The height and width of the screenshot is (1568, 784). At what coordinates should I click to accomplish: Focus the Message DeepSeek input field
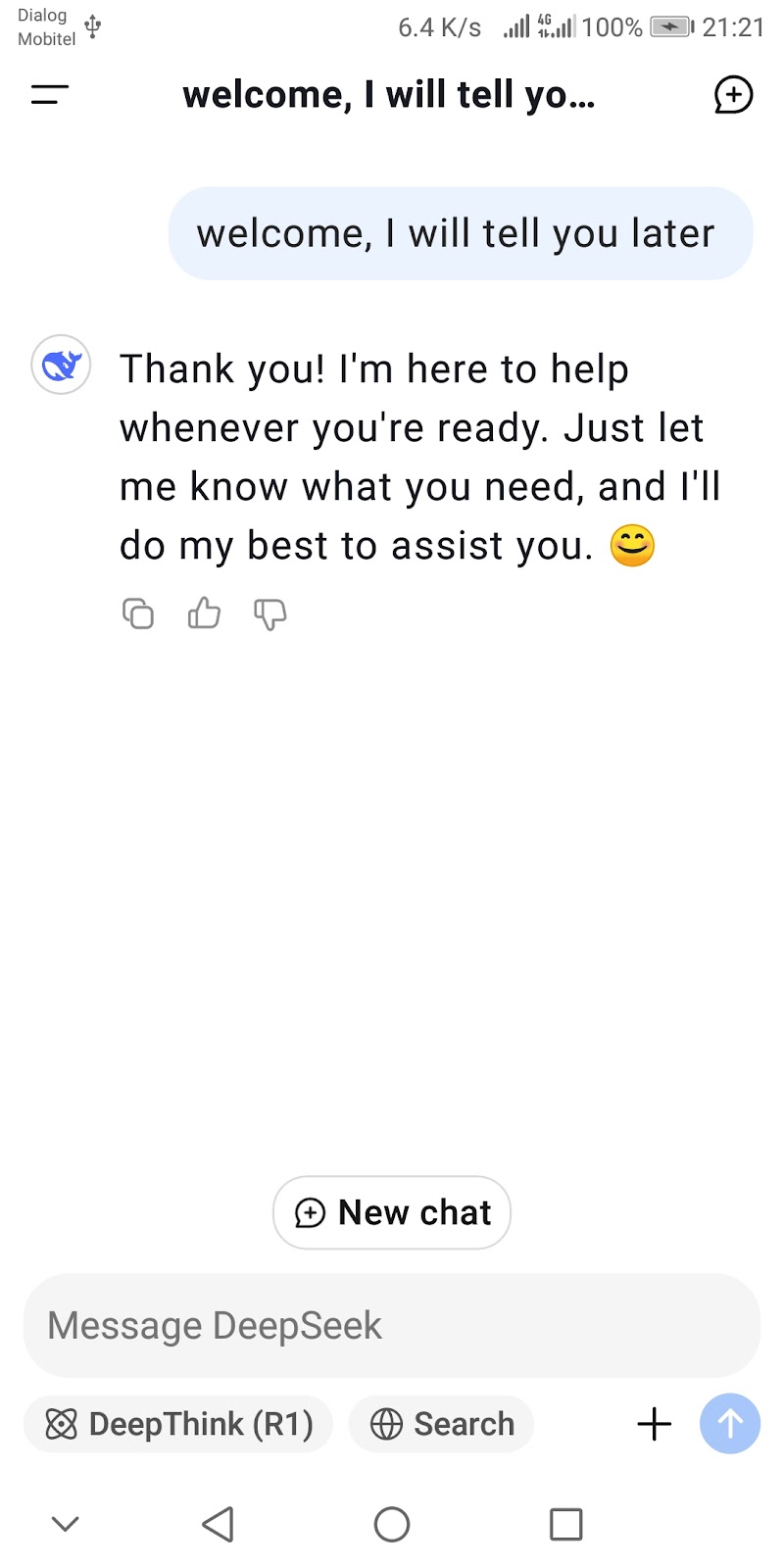pos(392,1325)
